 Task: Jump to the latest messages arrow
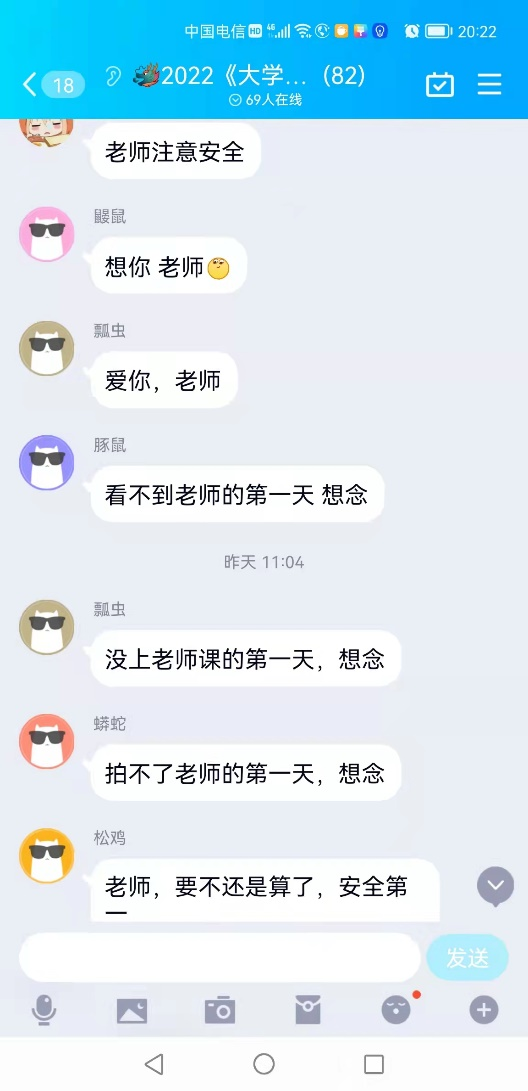coord(495,886)
